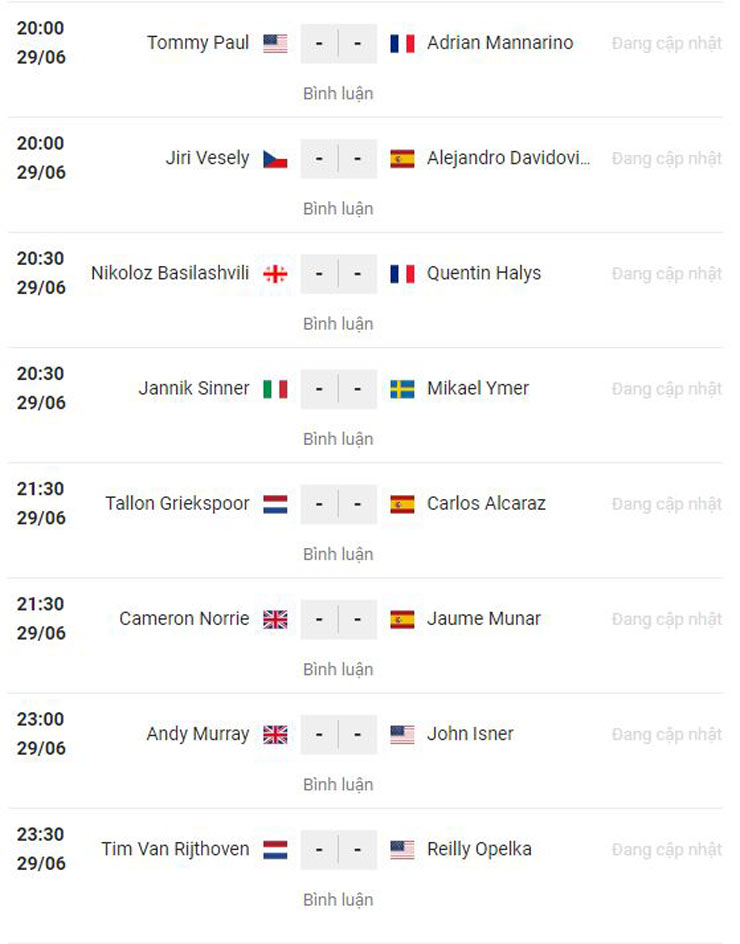View Bình luận for Basilashvili vs Quentin Halys
This screenshot has height=944, width=740.
[x=338, y=323]
